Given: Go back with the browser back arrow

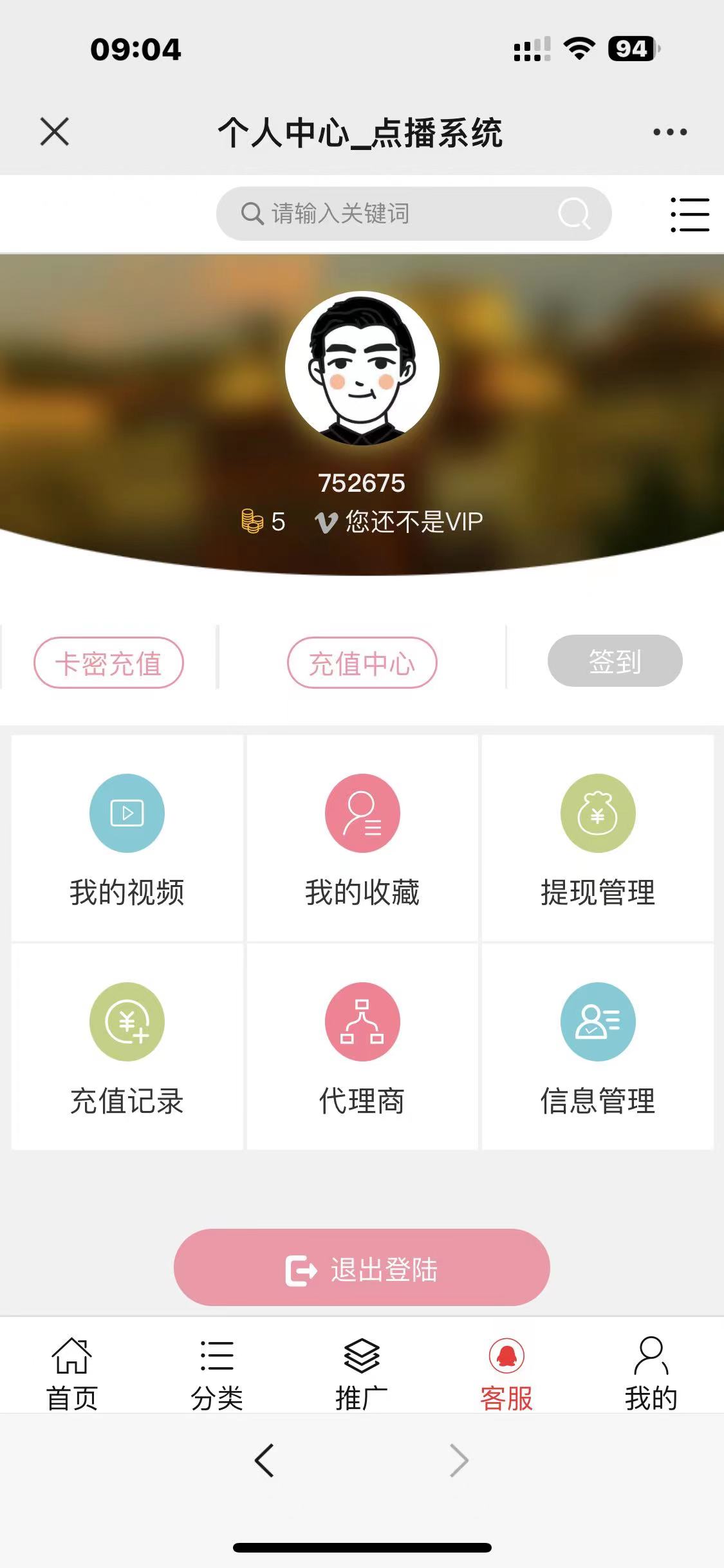Looking at the screenshot, I should [x=265, y=1461].
